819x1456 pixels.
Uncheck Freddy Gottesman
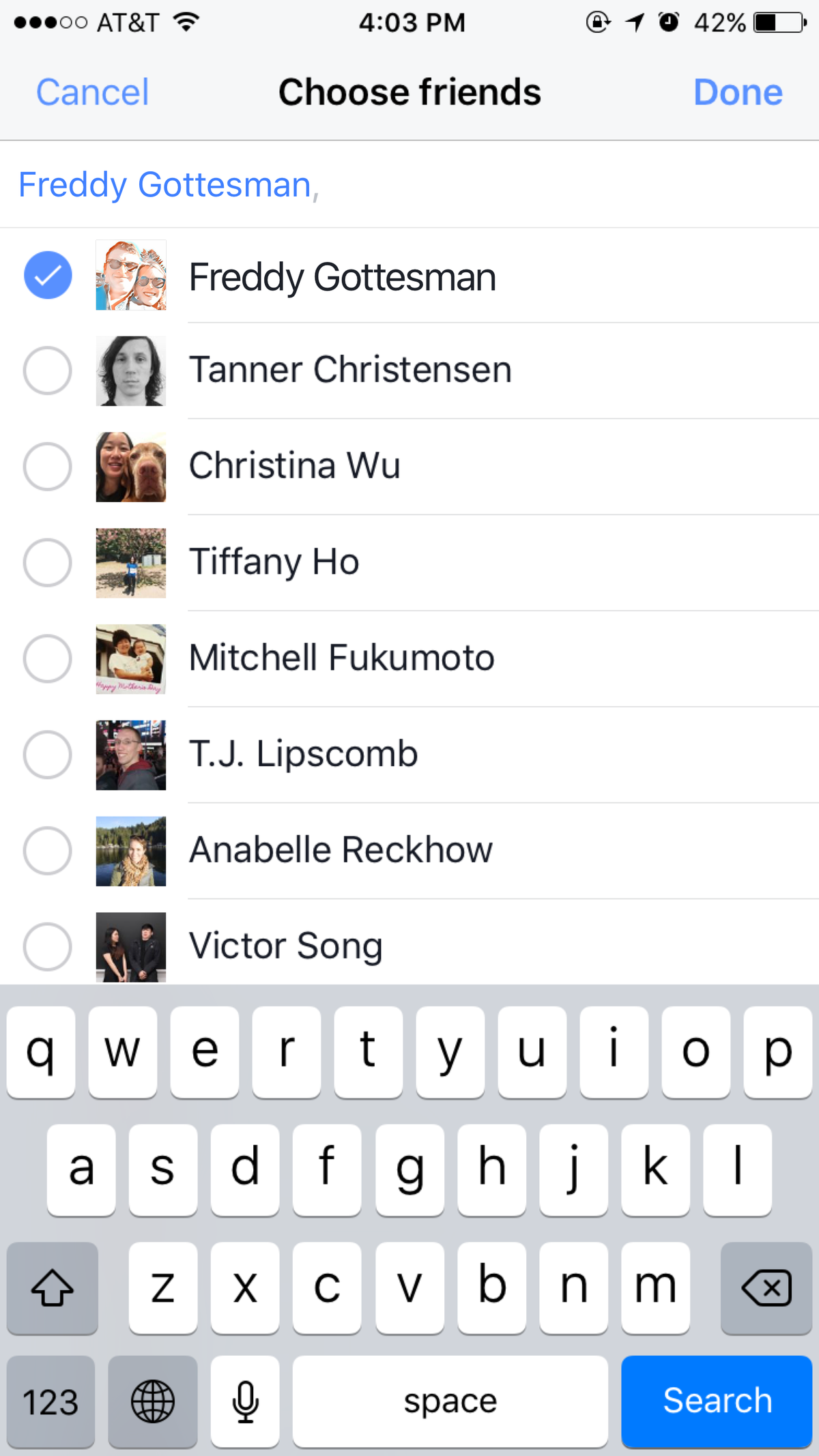[48, 275]
